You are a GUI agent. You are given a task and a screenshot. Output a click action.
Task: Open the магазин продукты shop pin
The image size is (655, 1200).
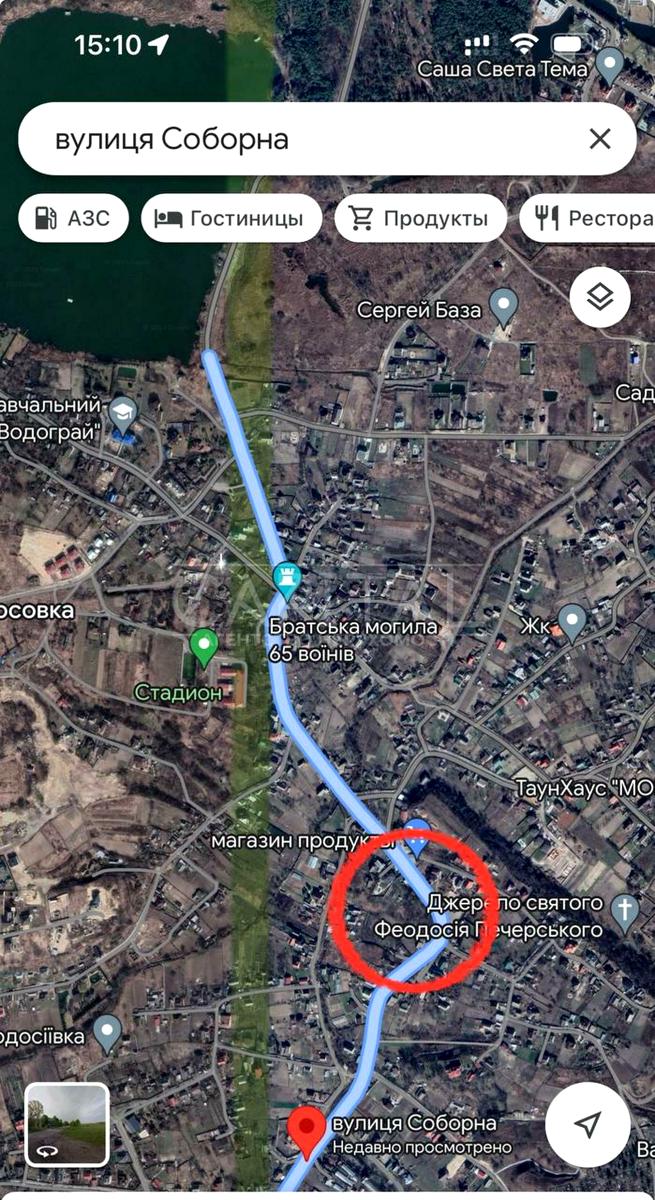417,838
